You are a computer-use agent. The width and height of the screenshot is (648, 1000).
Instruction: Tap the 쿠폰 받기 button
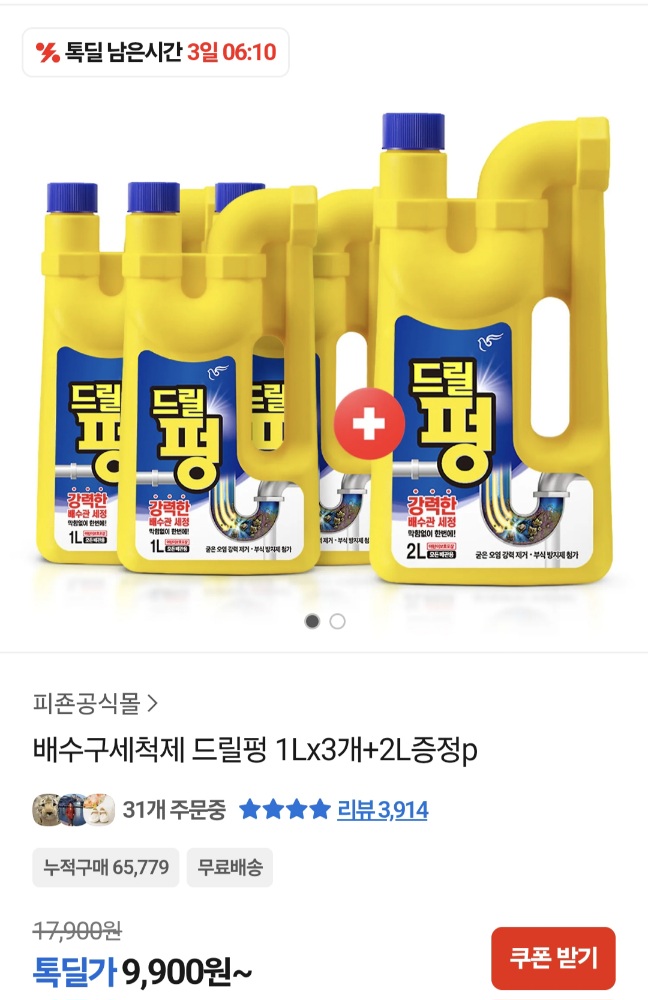click(x=553, y=958)
